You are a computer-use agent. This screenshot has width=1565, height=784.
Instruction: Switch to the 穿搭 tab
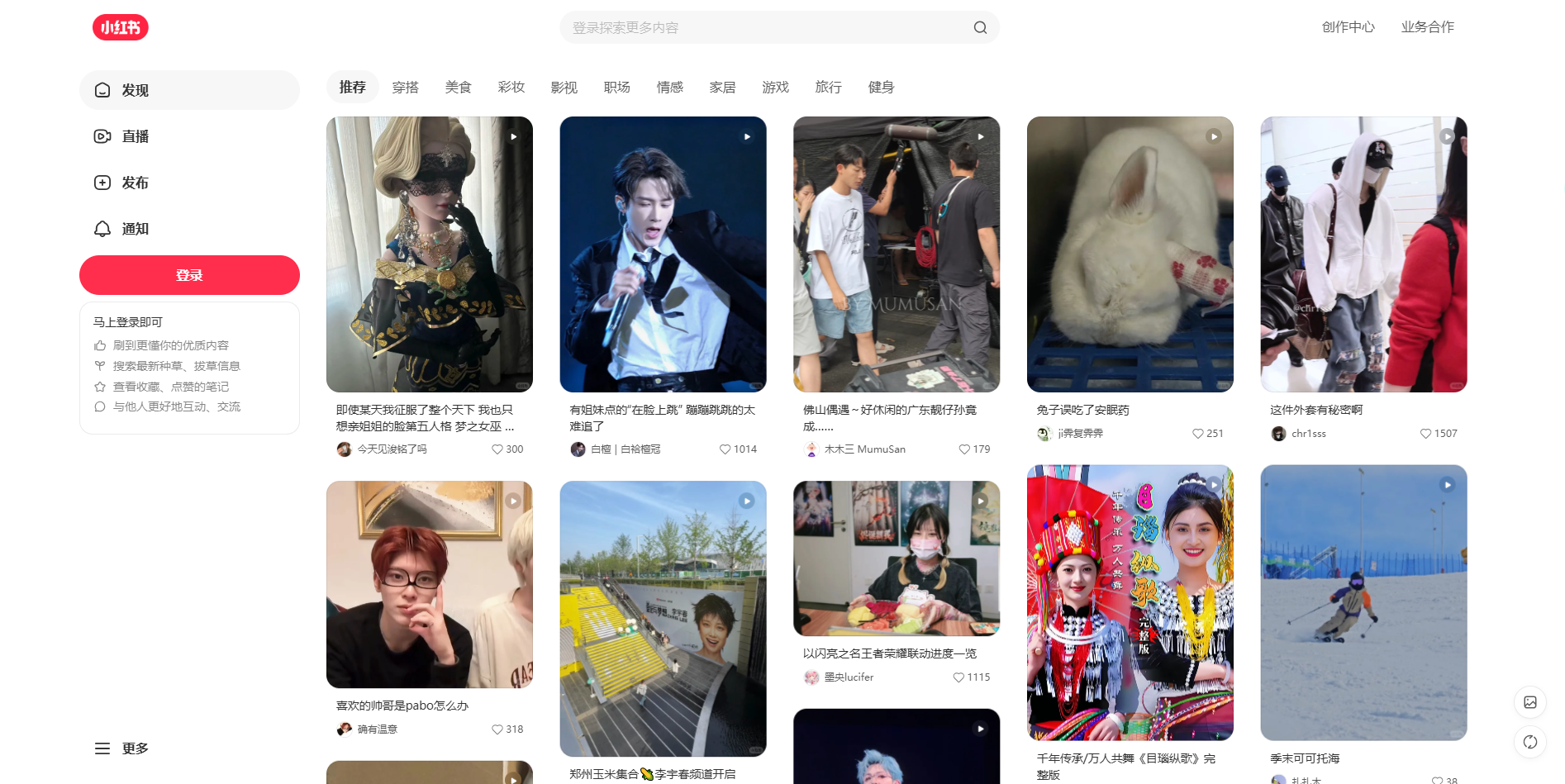405,87
